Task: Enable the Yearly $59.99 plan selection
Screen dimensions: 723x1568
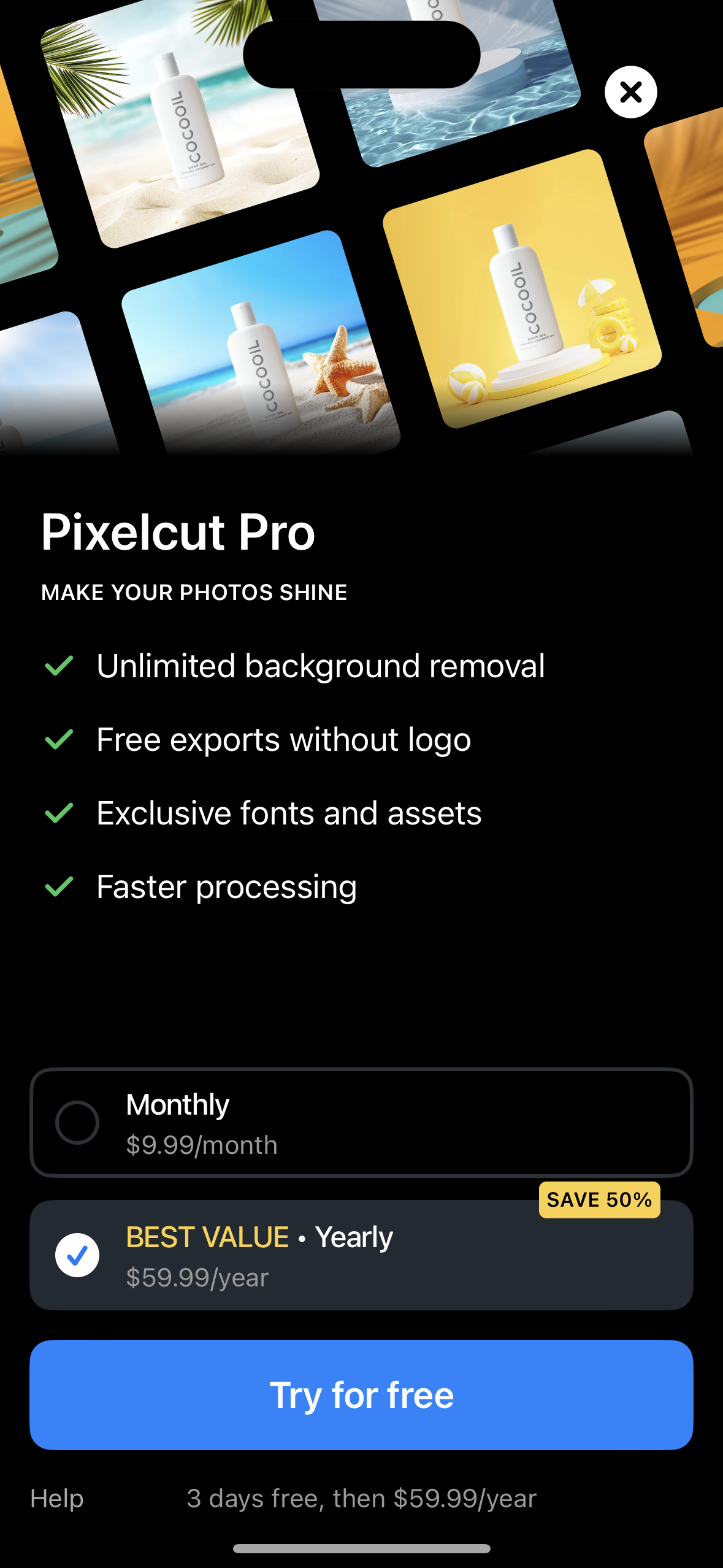Action: click(361, 1255)
